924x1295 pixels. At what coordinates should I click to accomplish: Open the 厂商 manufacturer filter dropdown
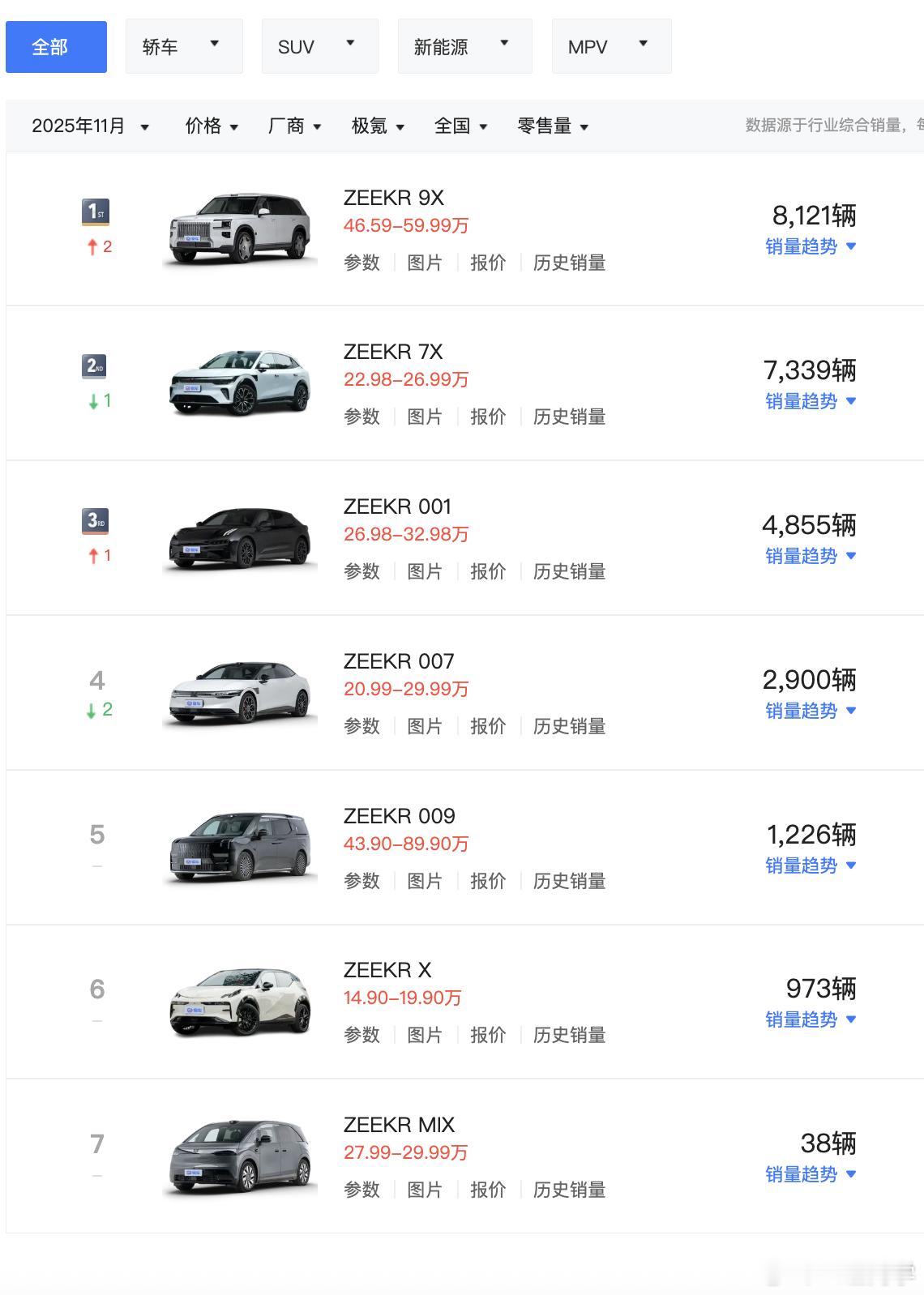pos(293,126)
